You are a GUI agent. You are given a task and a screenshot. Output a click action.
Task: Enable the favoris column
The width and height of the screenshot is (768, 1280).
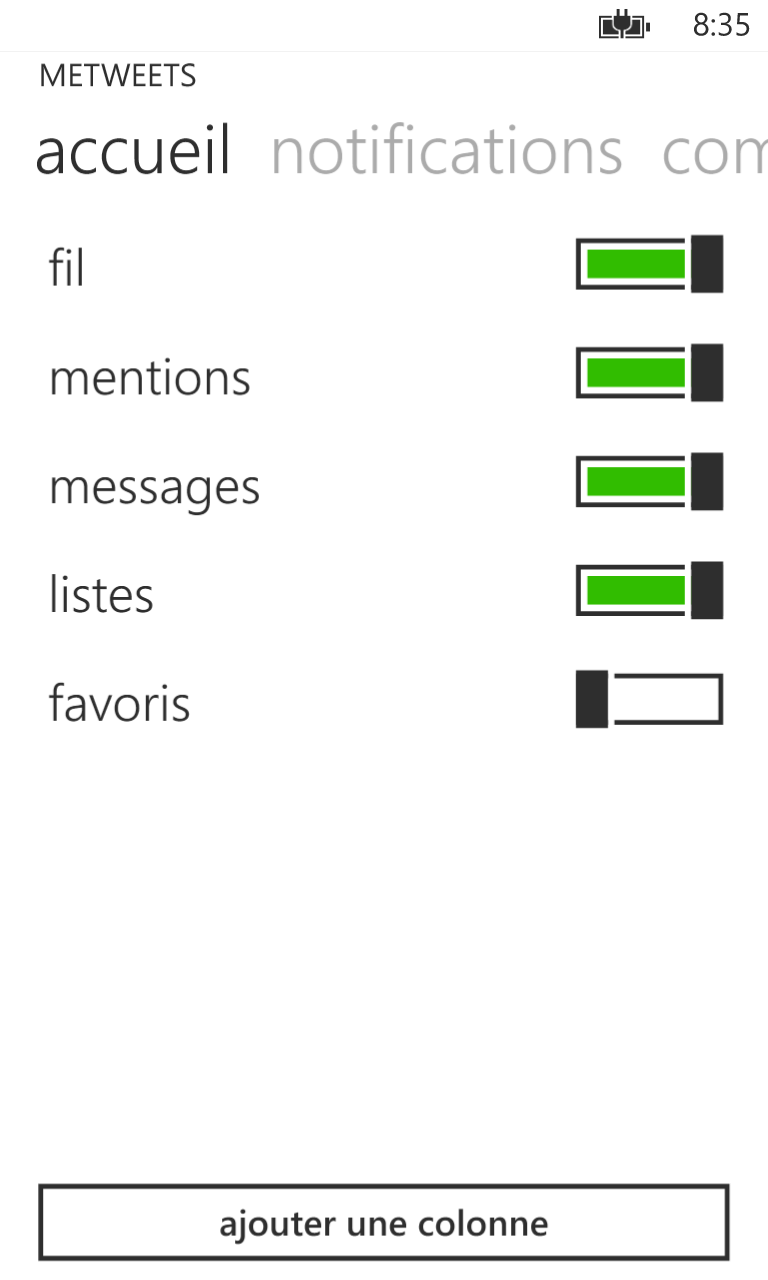tap(649, 699)
